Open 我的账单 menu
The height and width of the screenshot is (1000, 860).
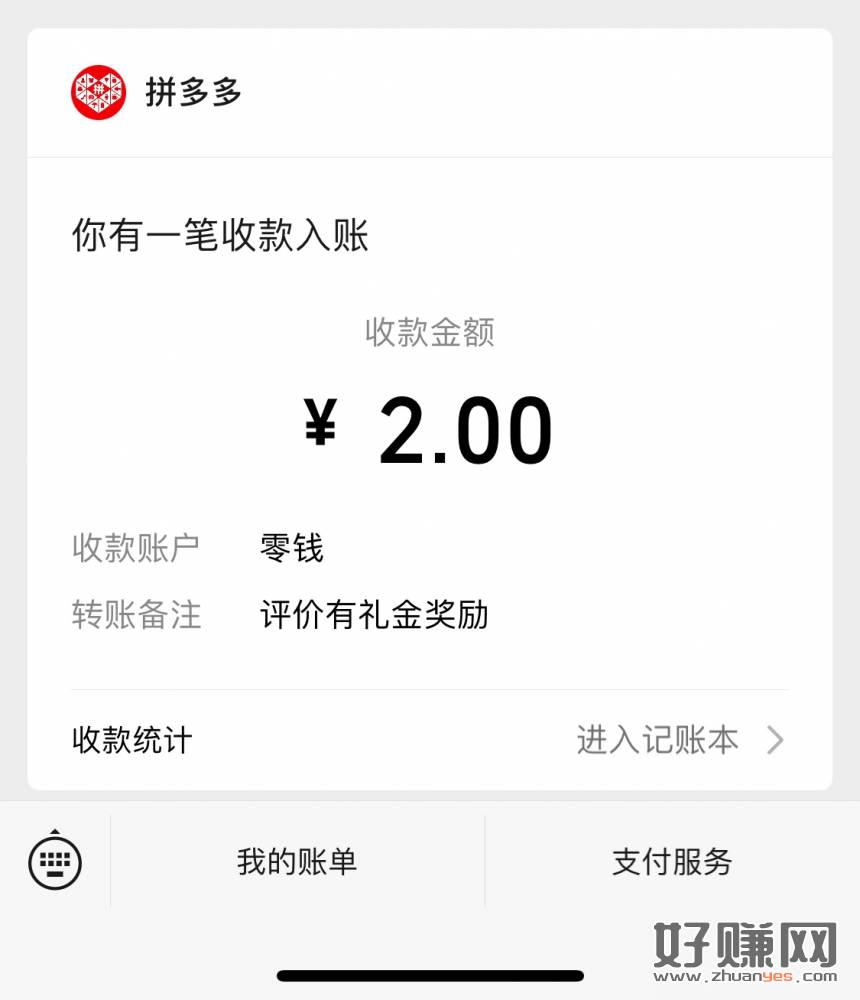297,861
